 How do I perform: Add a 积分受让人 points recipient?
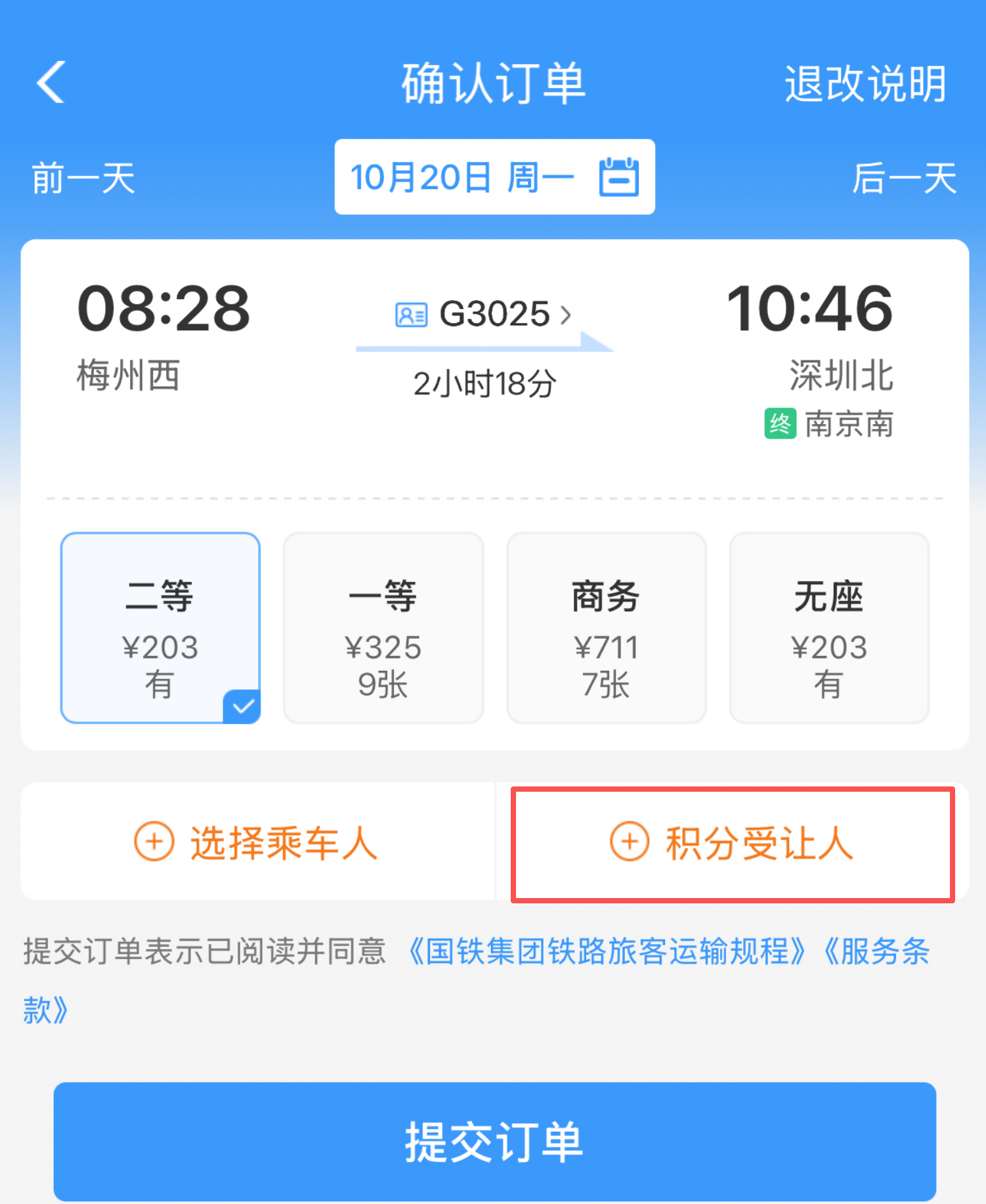[732, 843]
